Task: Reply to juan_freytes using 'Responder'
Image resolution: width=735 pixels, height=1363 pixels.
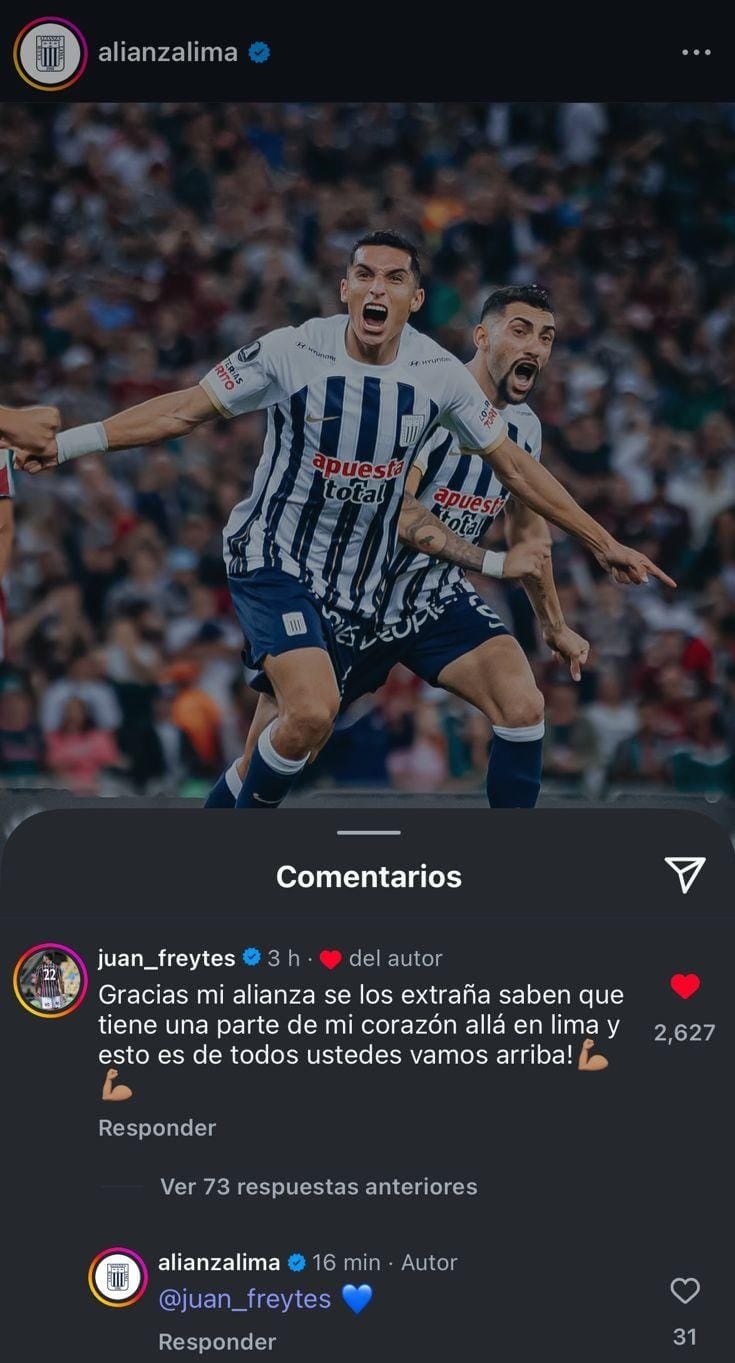Action: (x=155, y=1127)
